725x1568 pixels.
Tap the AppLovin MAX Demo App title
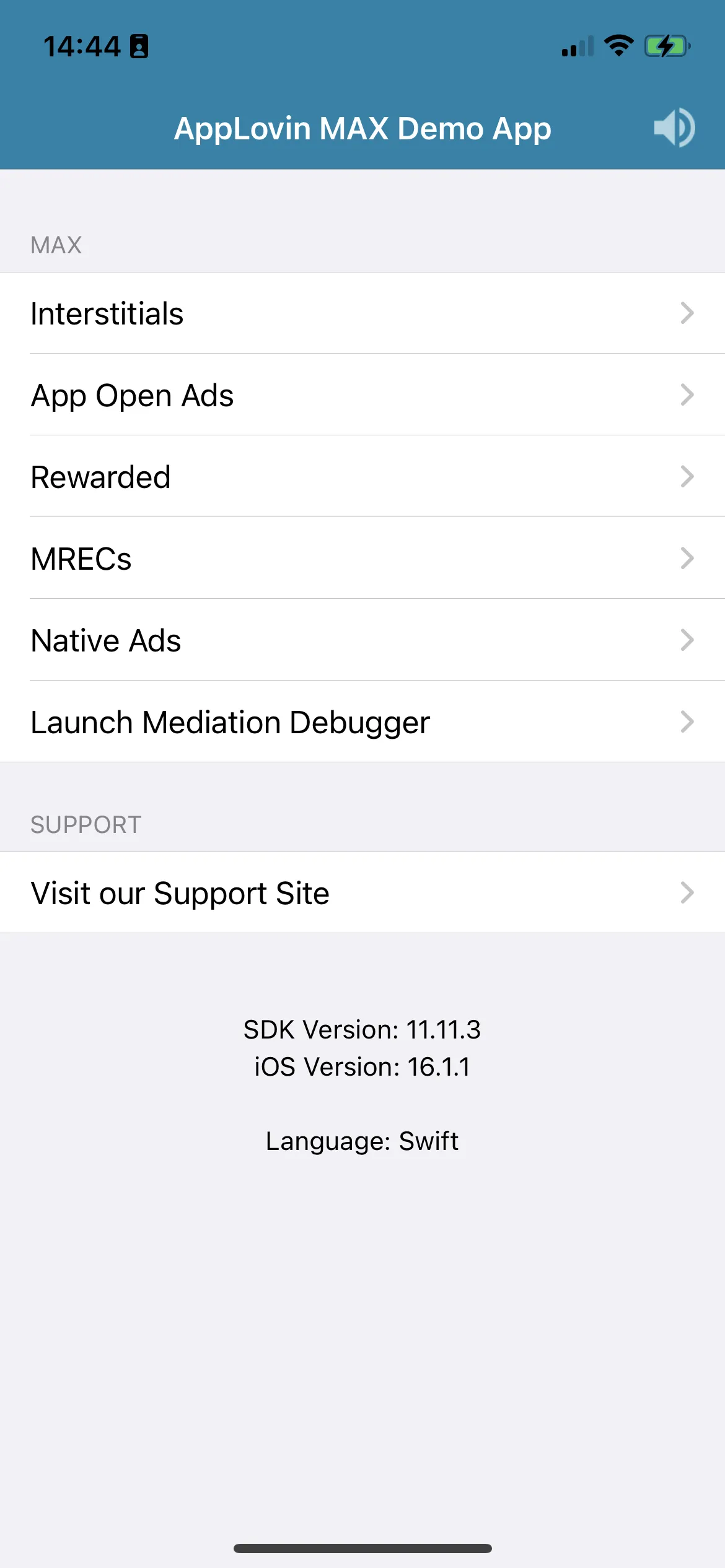coord(362,128)
